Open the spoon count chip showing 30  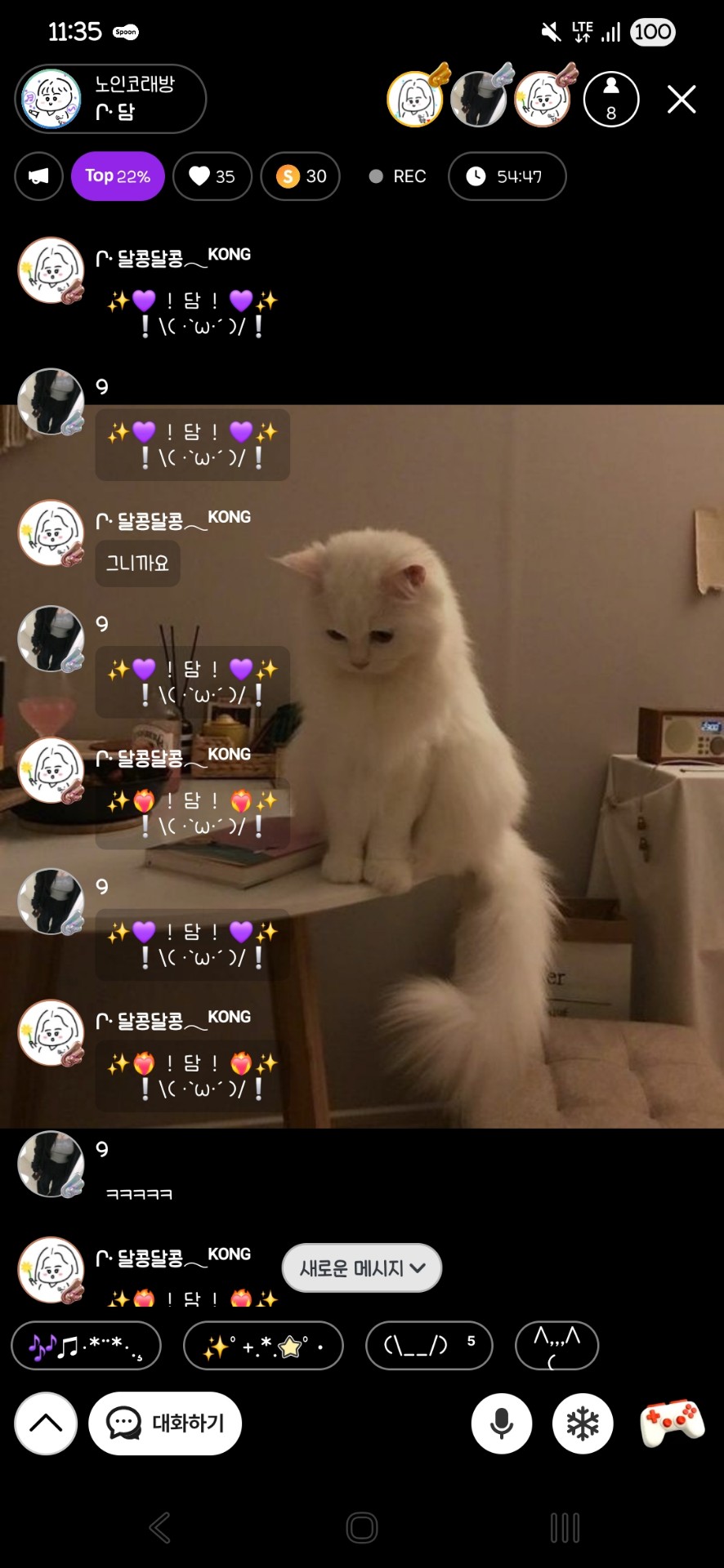(300, 176)
